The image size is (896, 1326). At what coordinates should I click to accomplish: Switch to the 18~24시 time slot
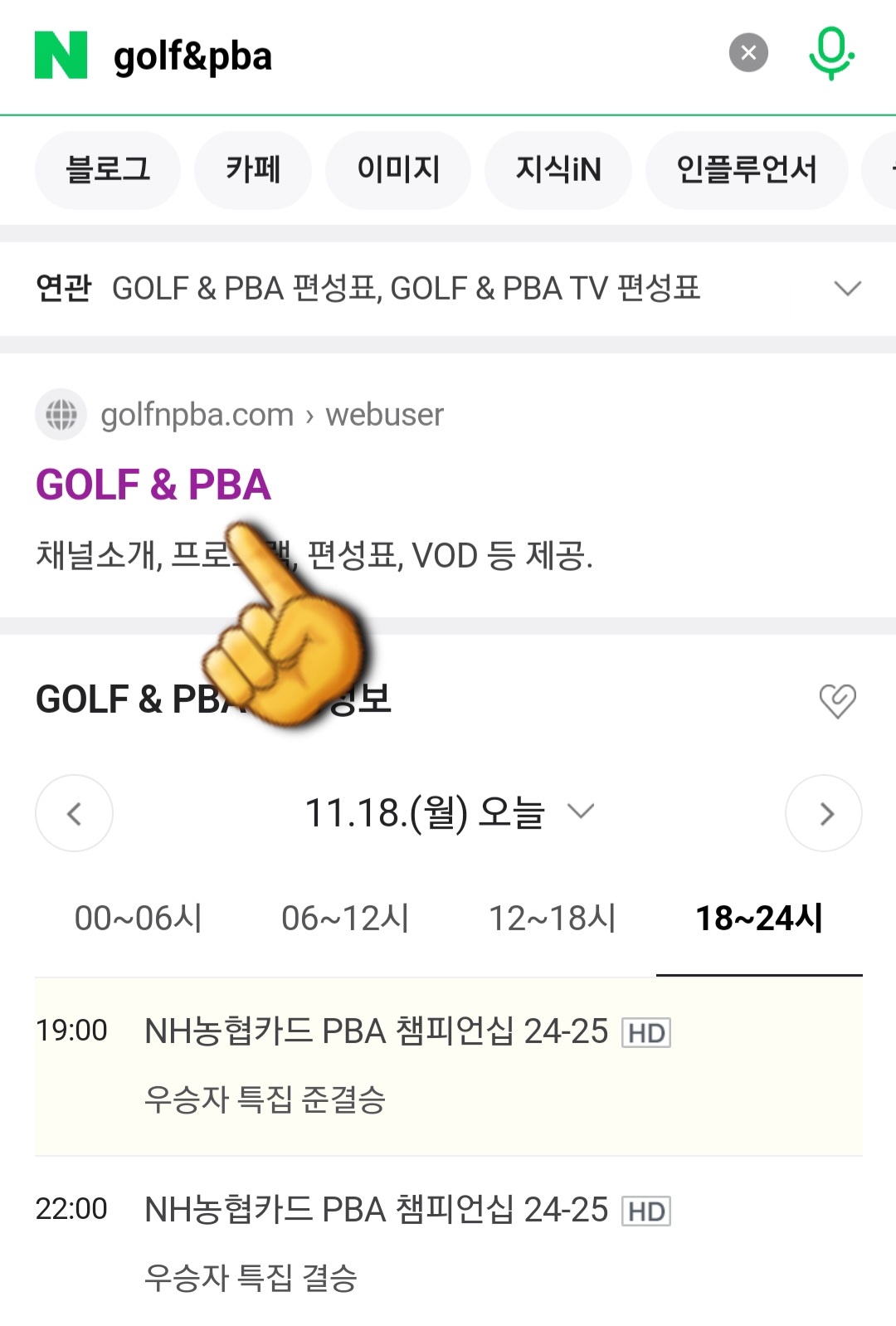pos(757,917)
